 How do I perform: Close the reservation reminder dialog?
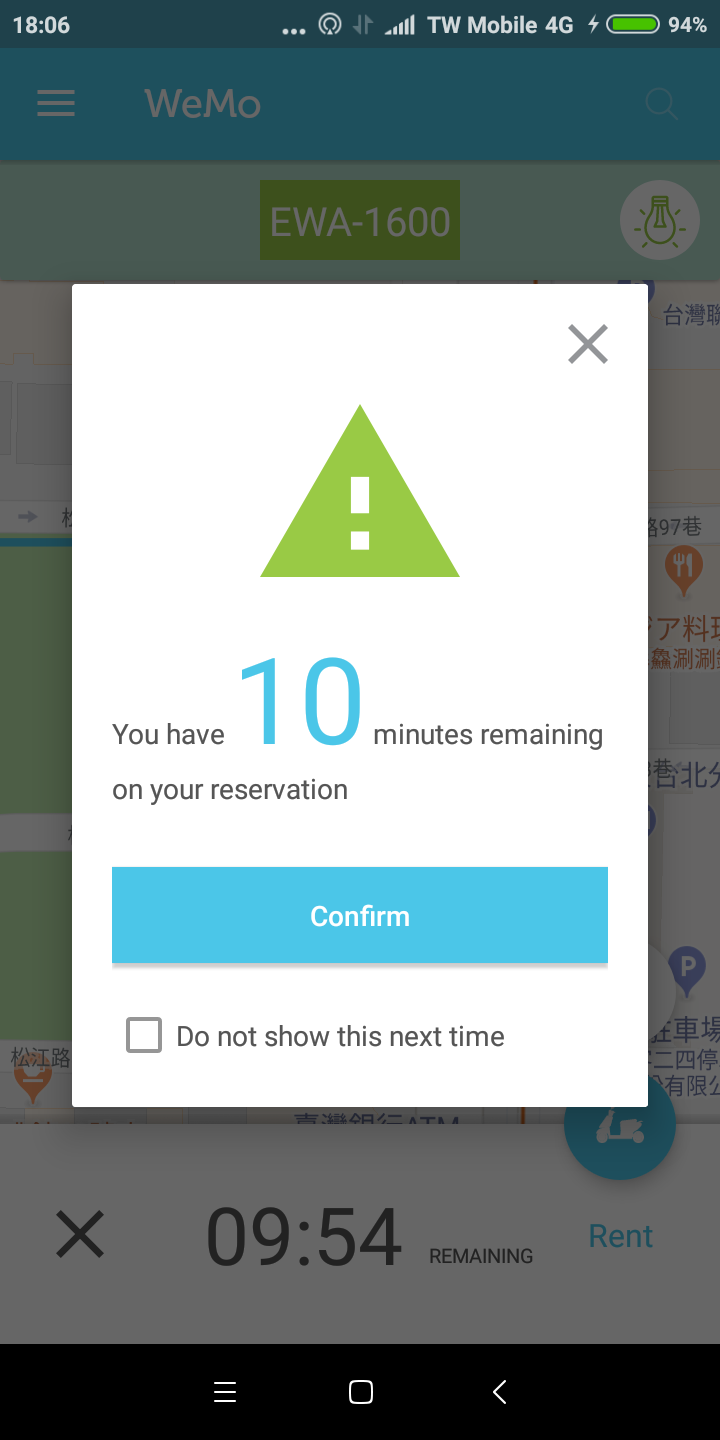coord(587,344)
